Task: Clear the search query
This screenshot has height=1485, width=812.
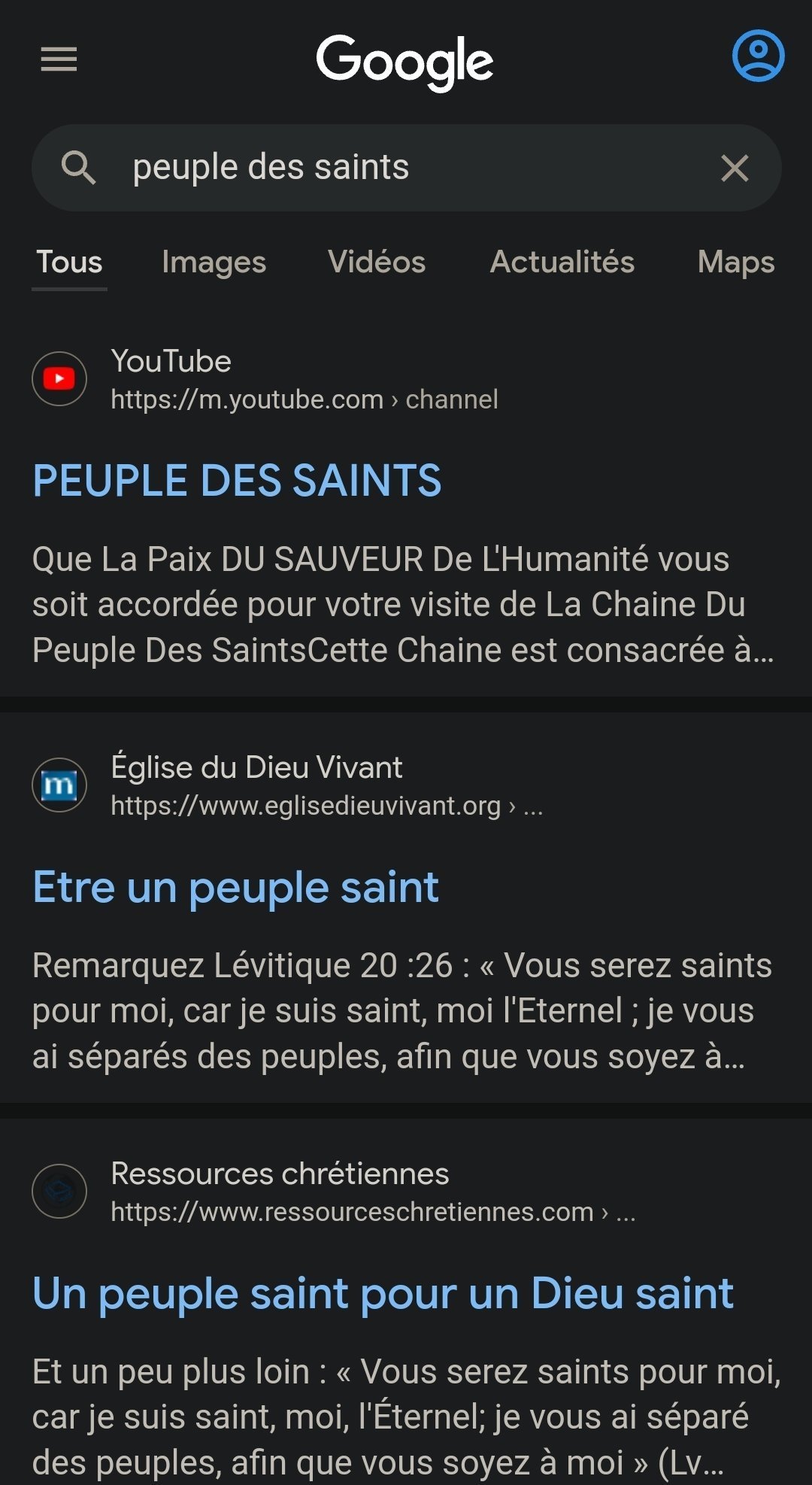Action: click(735, 168)
